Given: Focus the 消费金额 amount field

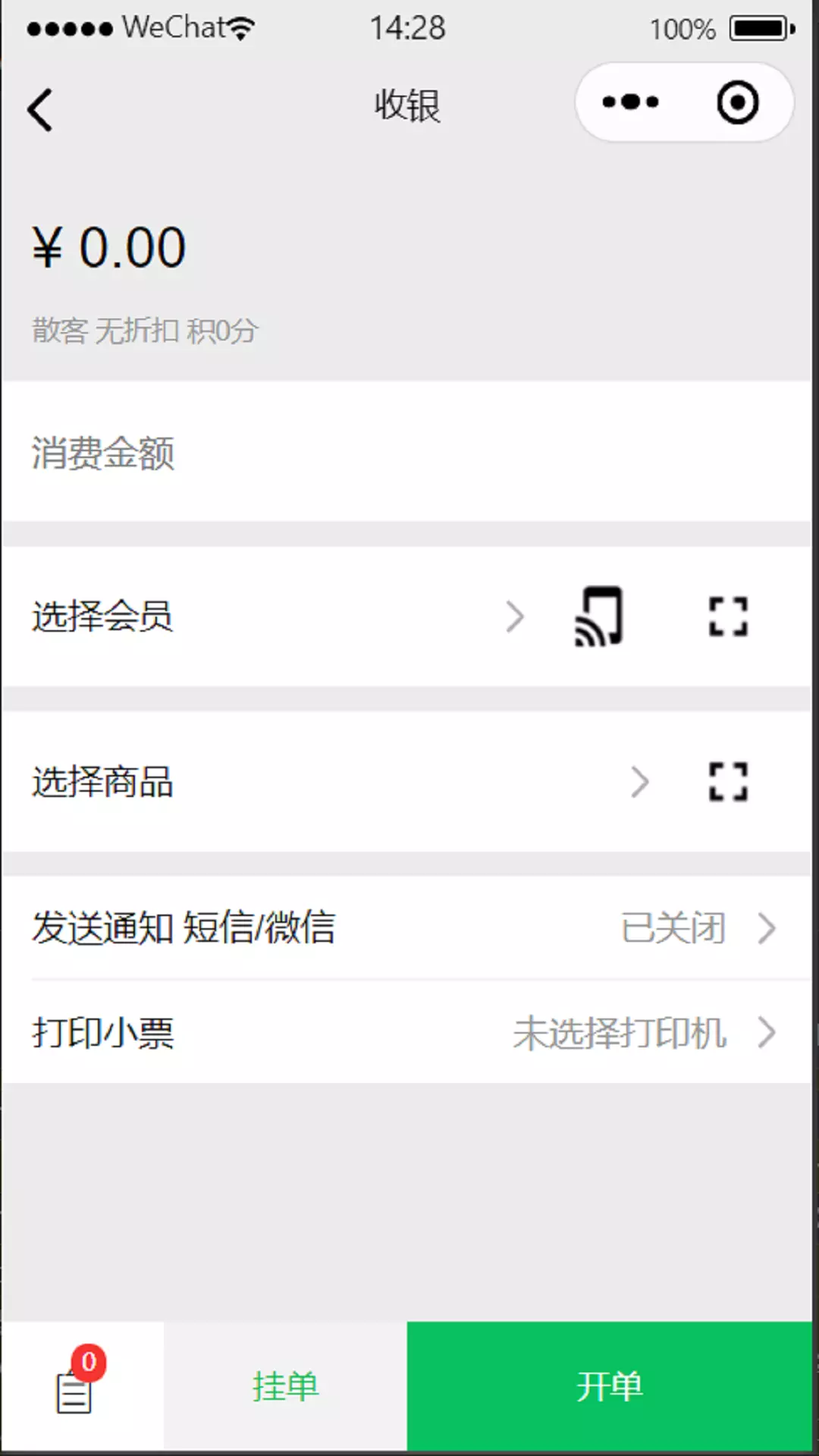Looking at the screenshot, I should point(406,453).
